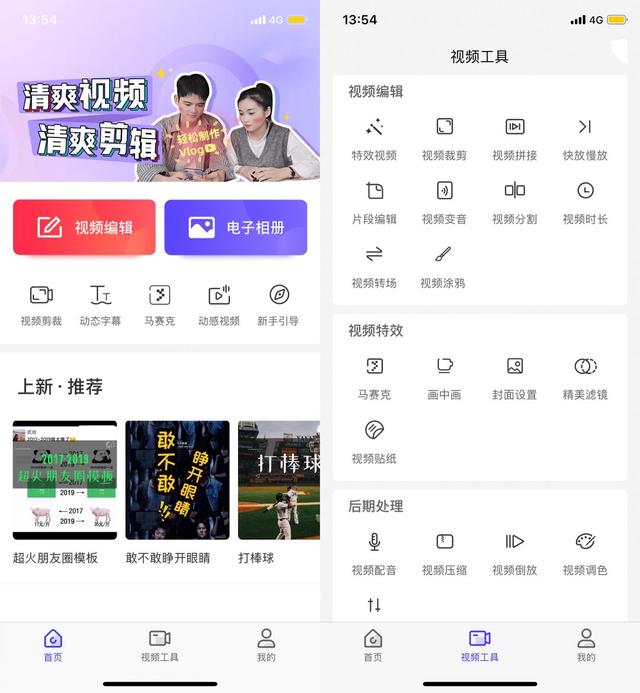The image size is (640, 693).
Task: Open the 动态字幕 shortcut
Action: pos(100,304)
